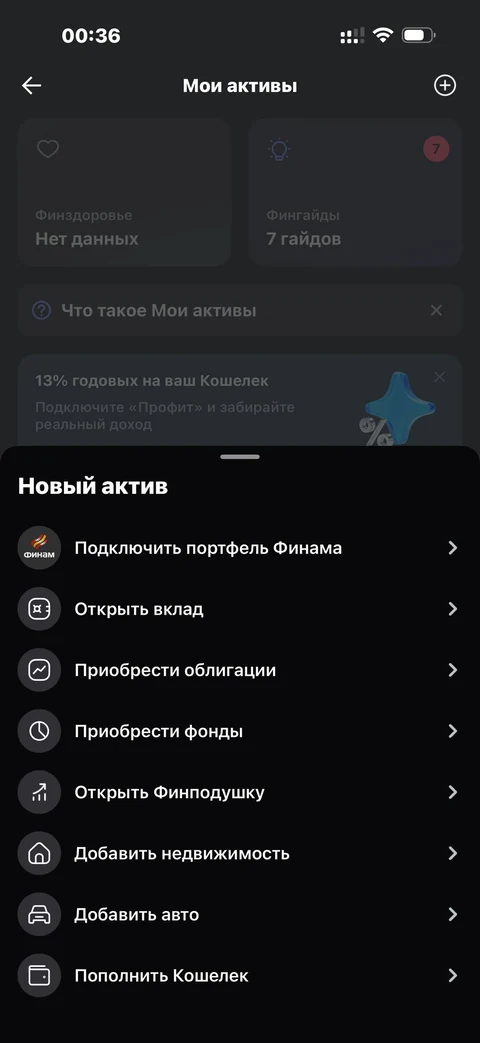
Task: Choose Приобрести облигации
Action: [240, 670]
